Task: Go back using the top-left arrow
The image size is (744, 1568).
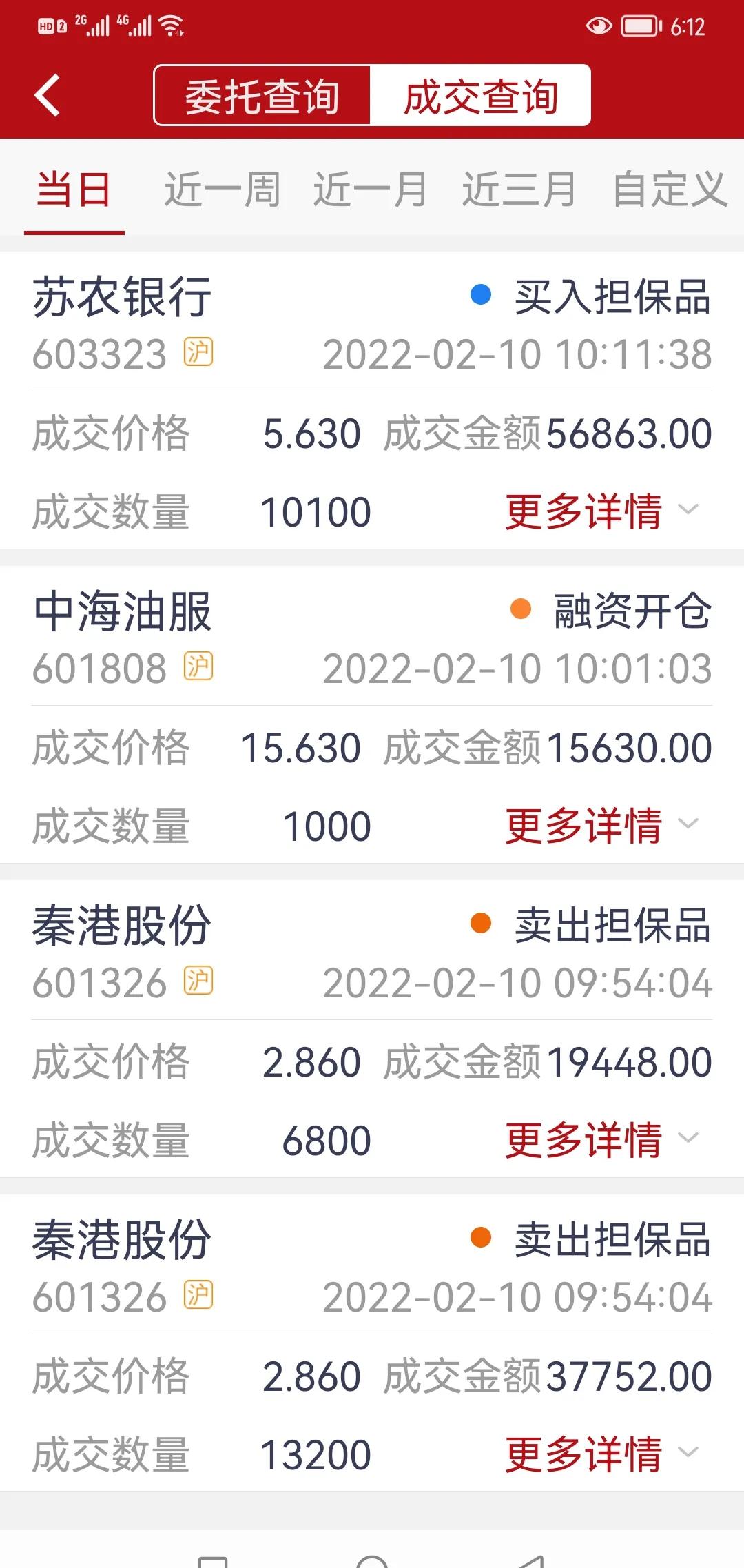Action: click(47, 95)
